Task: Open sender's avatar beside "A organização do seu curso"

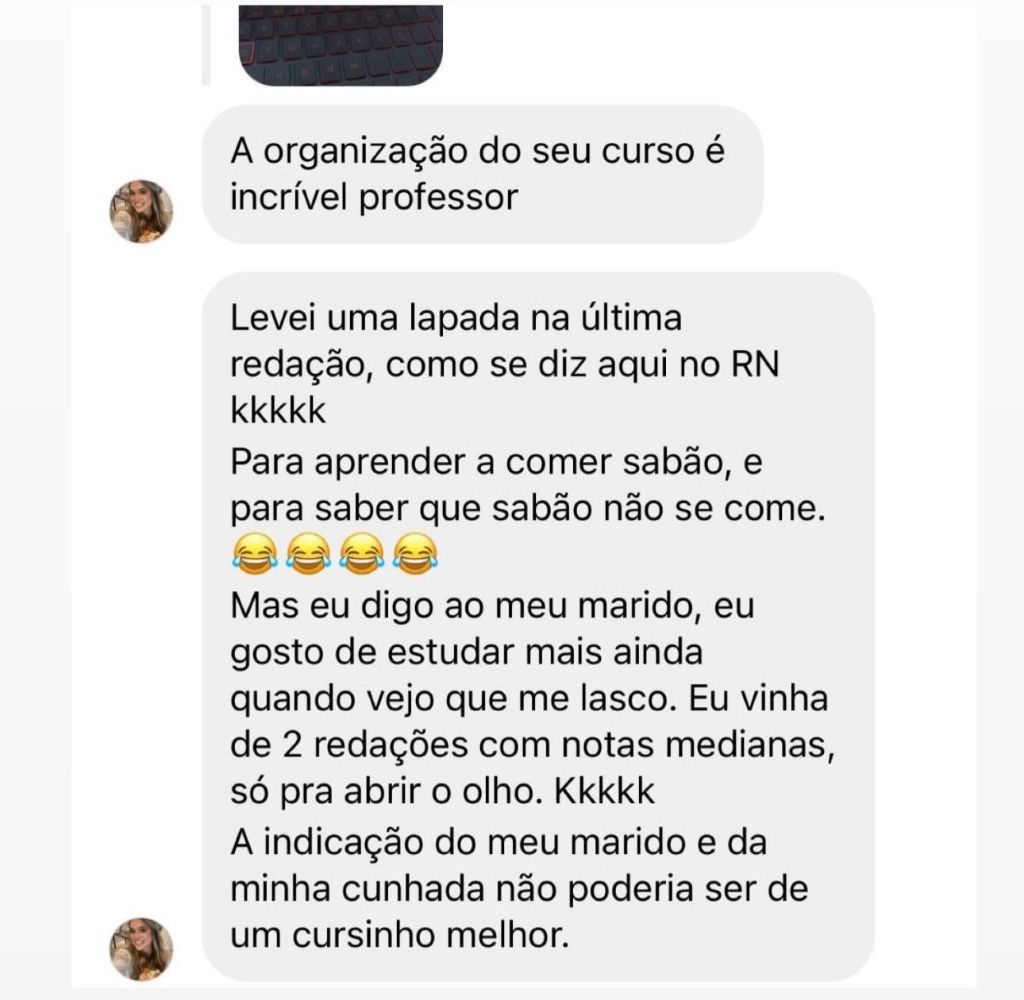Action: pos(141,212)
